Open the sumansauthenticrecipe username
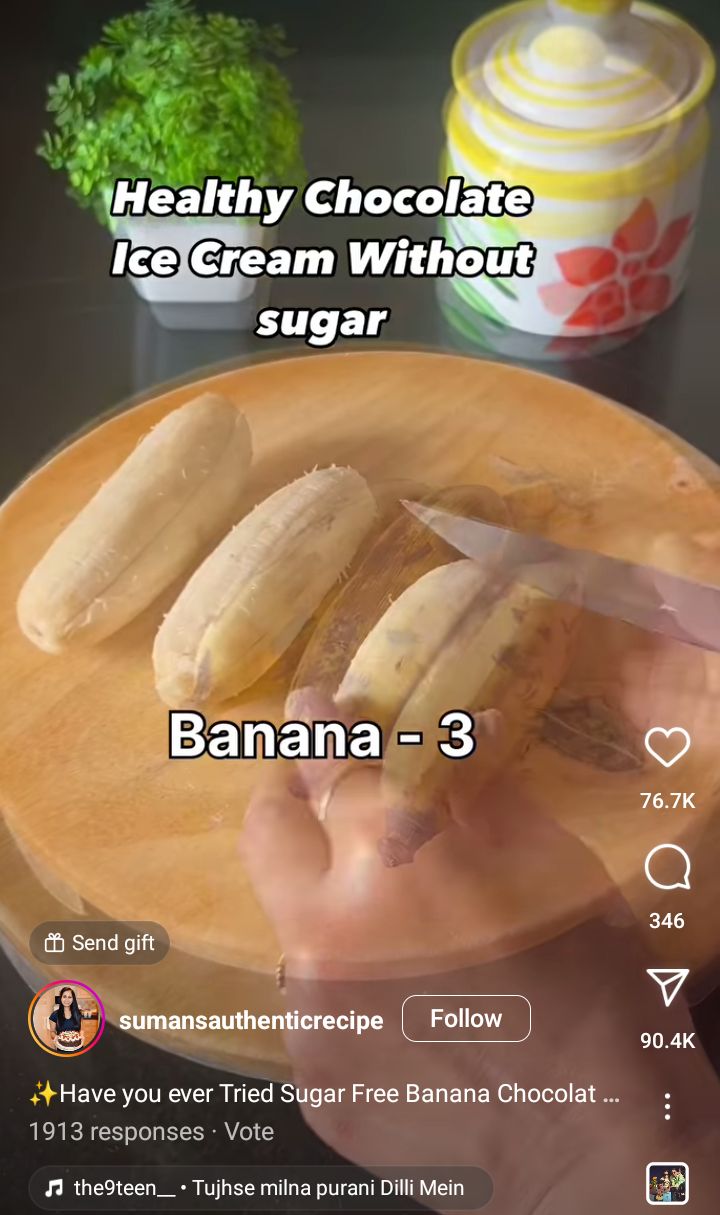The height and width of the screenshot is (1215, 720). [x=251, y=1020]
